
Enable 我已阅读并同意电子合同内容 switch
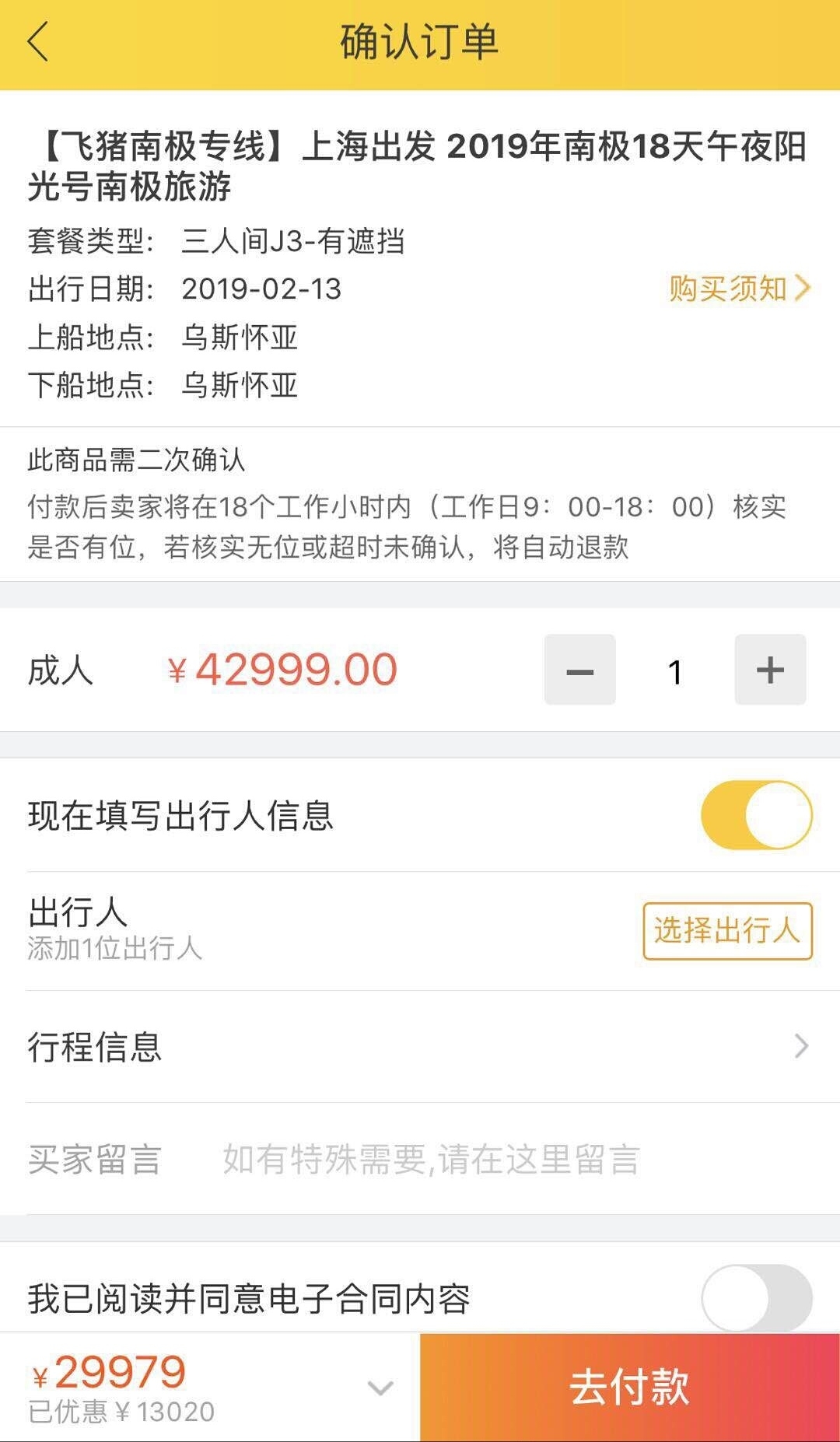pyautogui.click(x=756, y=1298)
